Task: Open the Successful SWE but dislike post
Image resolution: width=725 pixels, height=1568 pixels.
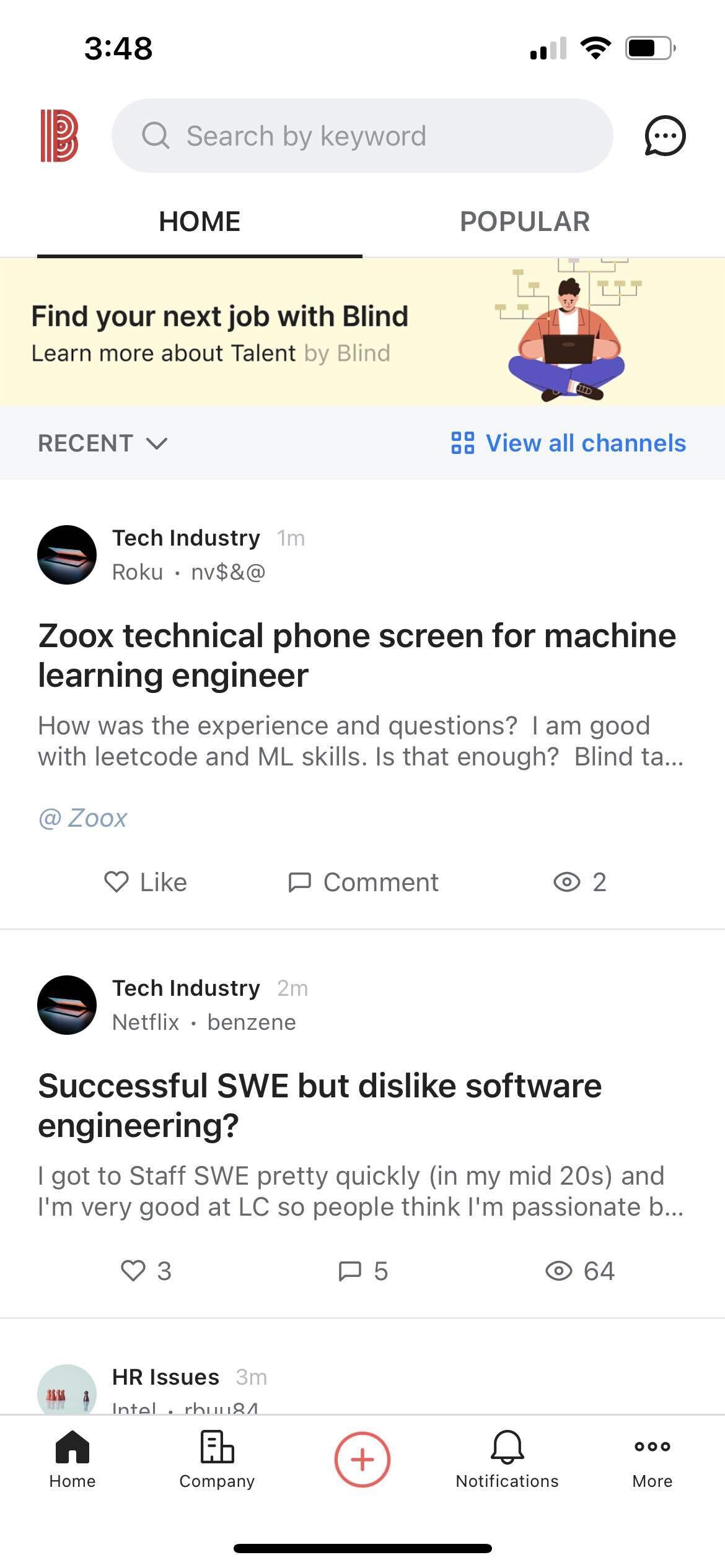Action: click(320, 1105)
